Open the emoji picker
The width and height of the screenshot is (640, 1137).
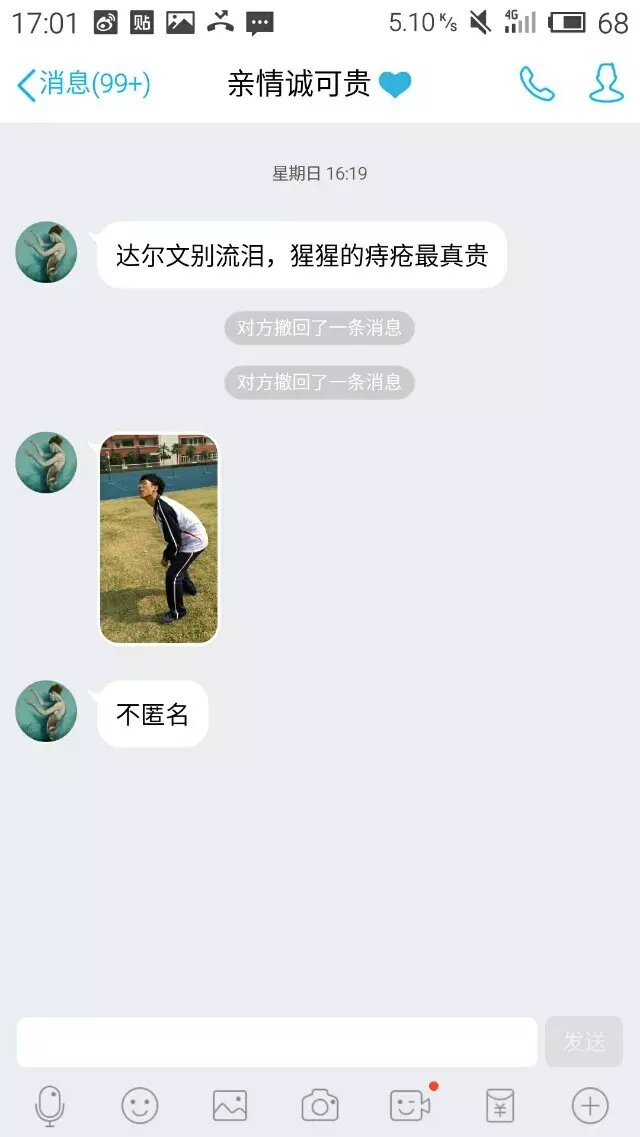[x=140, y=1106]
